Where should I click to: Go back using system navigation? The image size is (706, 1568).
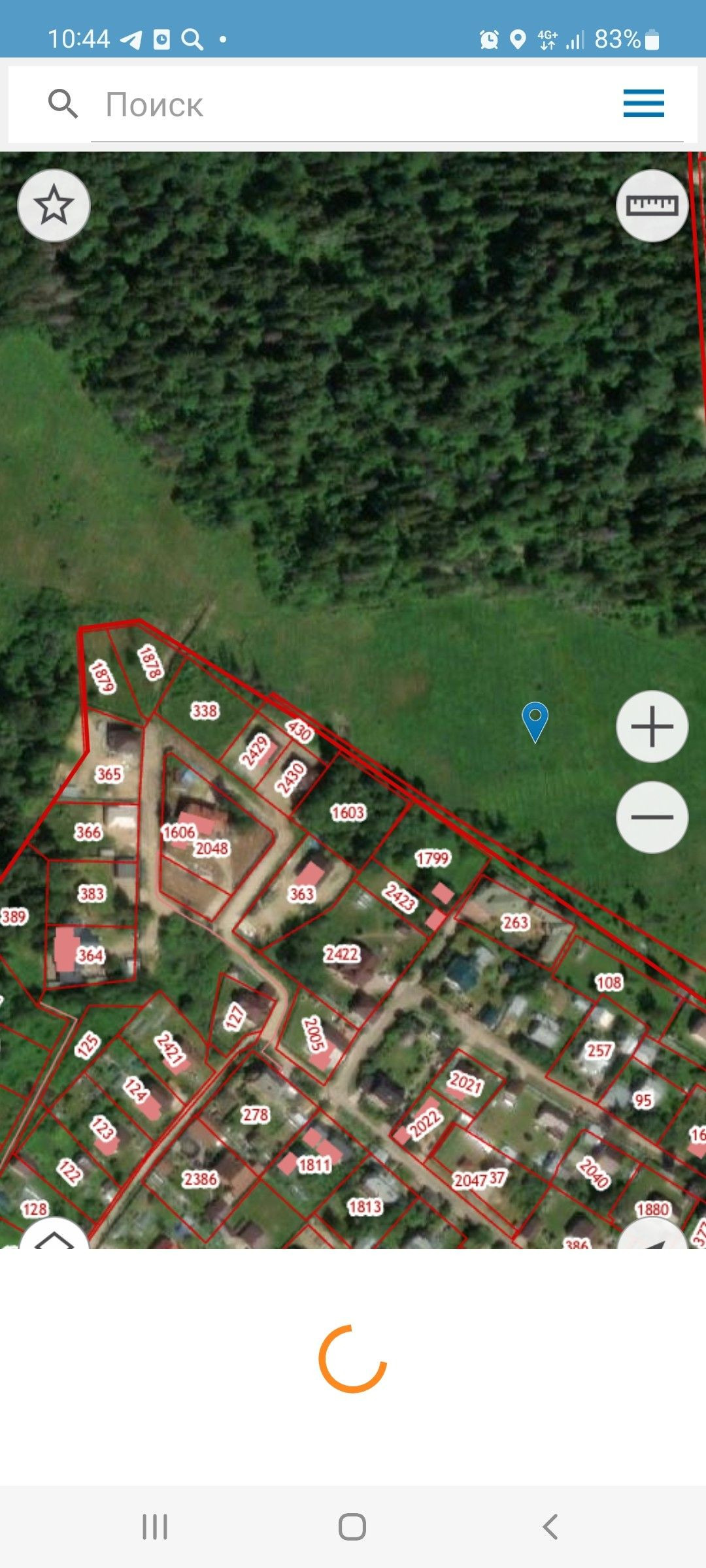coord(550,1527)
